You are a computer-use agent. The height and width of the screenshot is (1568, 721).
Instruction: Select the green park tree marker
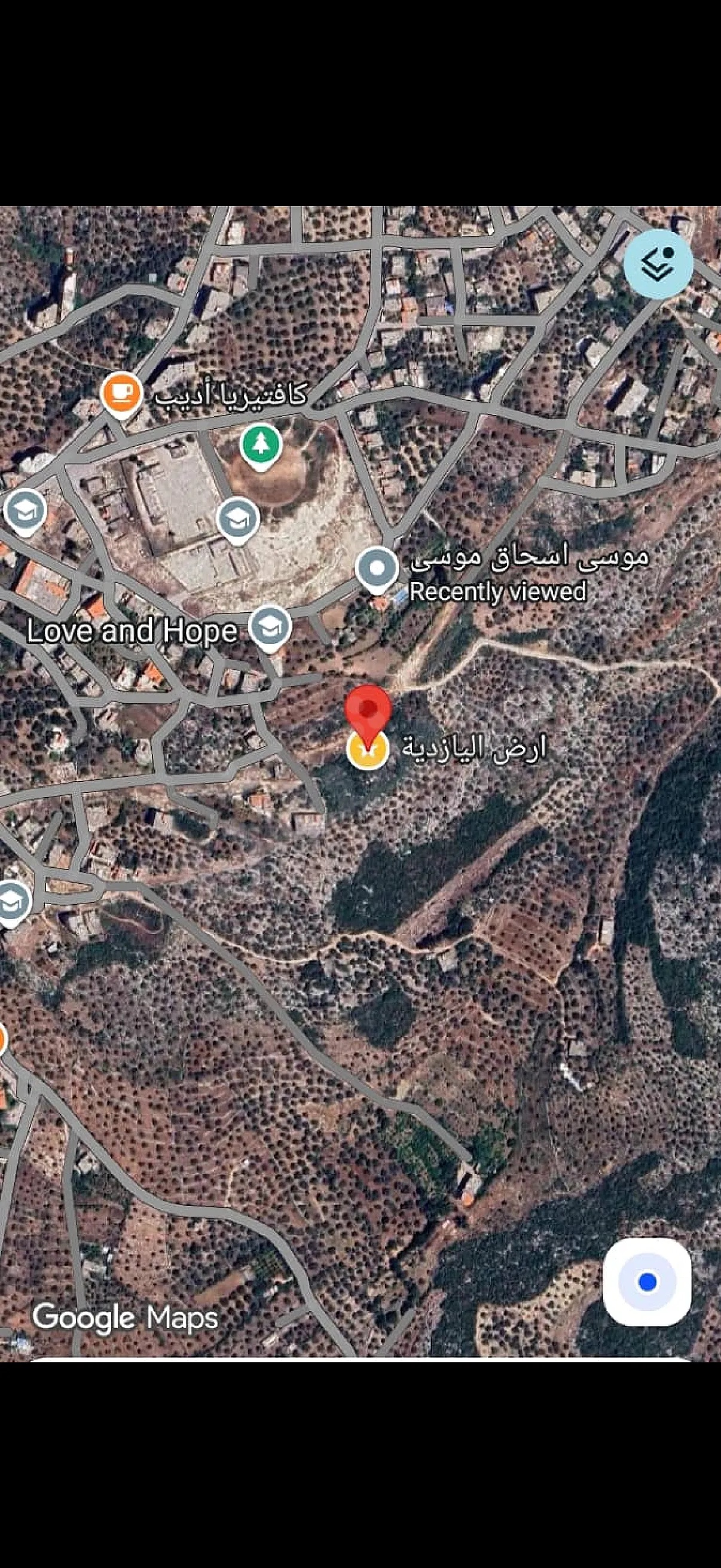[x=261, y=445]
